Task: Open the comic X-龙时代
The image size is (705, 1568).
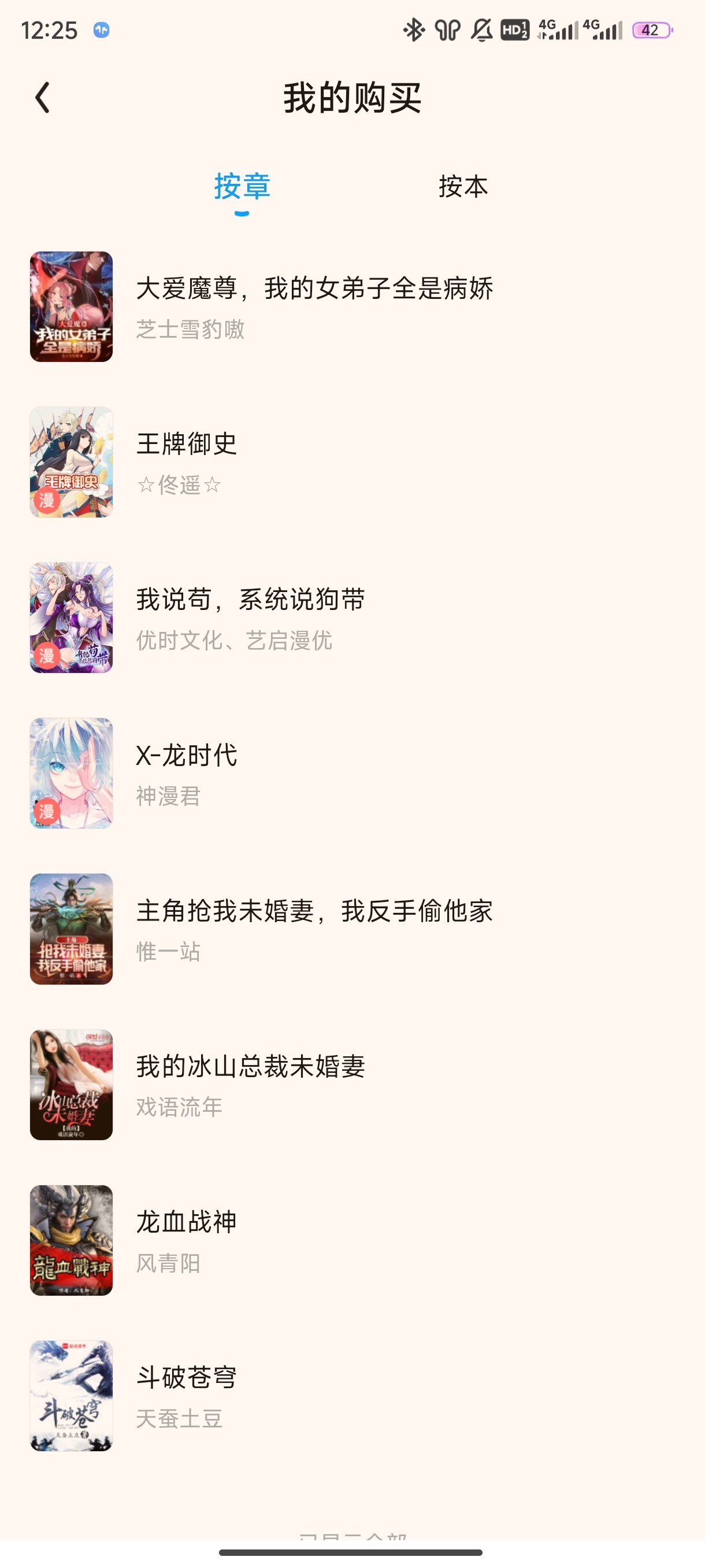Action: (352, 773)
